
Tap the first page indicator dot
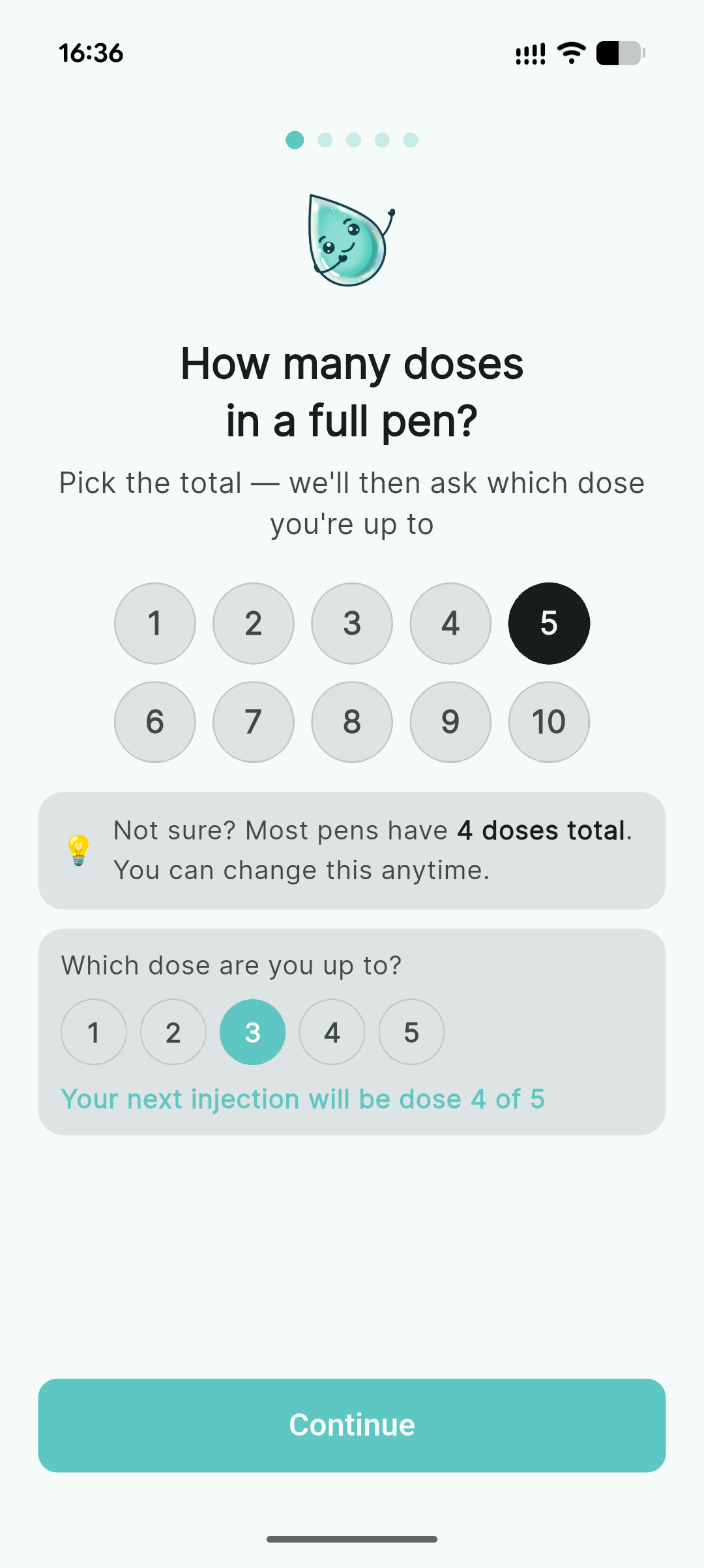coord(294,140)
